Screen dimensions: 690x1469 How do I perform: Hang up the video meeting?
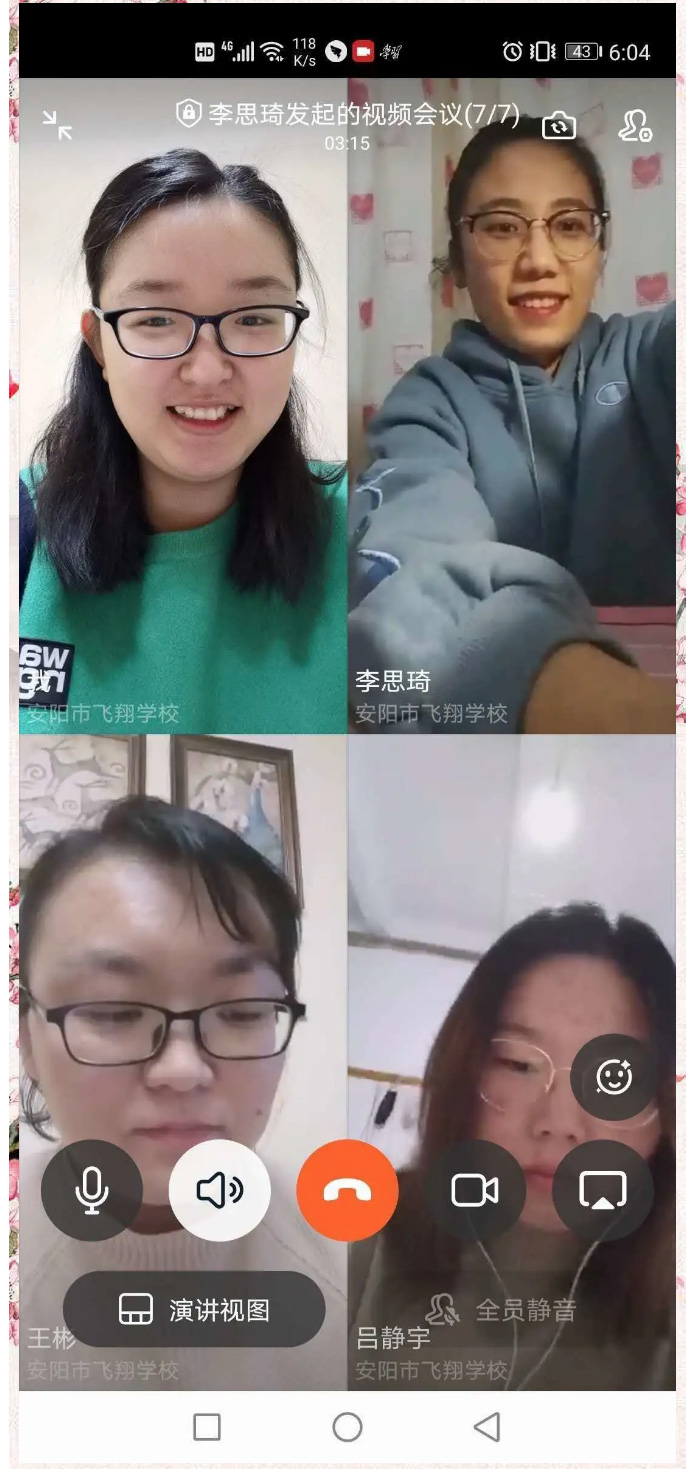coord(347,1191)
